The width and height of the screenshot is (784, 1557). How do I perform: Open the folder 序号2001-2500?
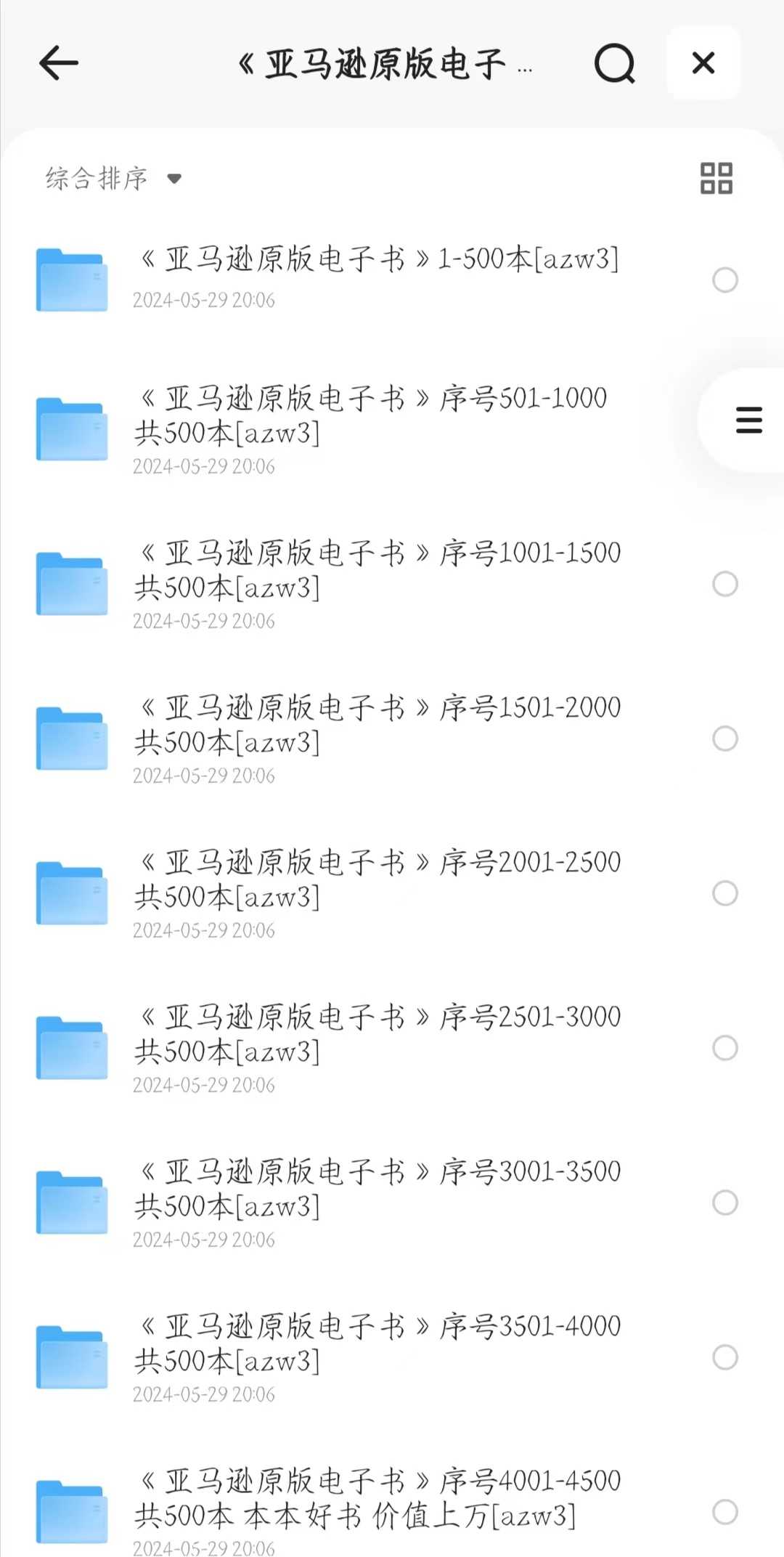pyautogui.click(x=363, y=894)
